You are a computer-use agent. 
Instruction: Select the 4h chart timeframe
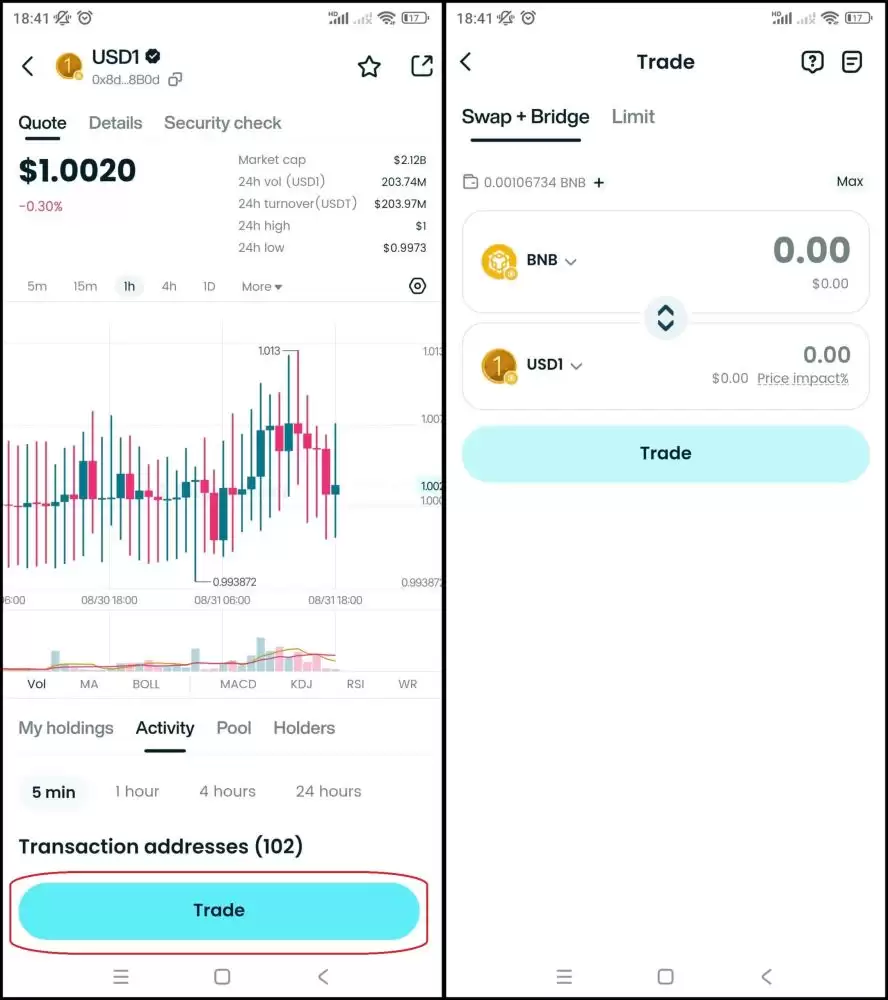tap(168, 286)
